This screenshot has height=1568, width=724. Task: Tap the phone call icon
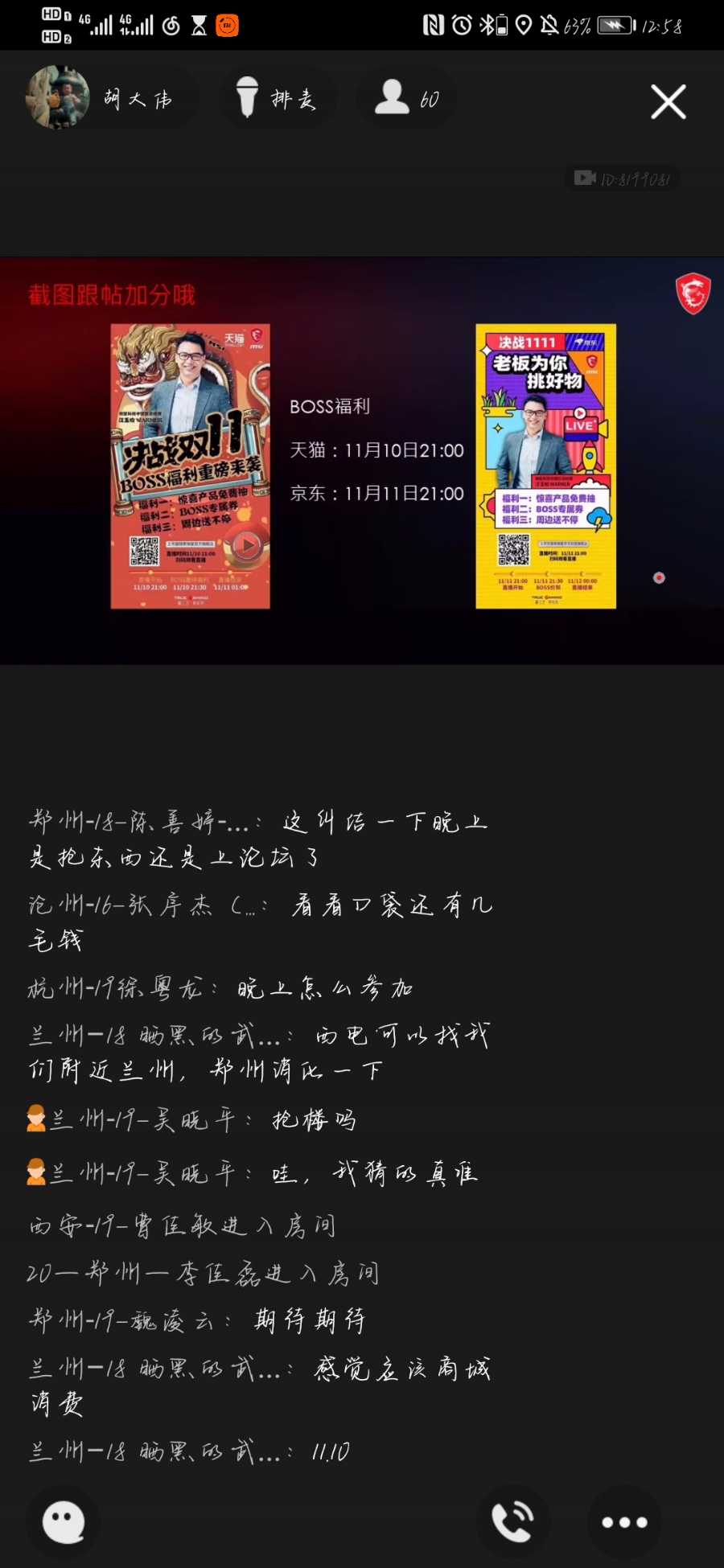513,1521
